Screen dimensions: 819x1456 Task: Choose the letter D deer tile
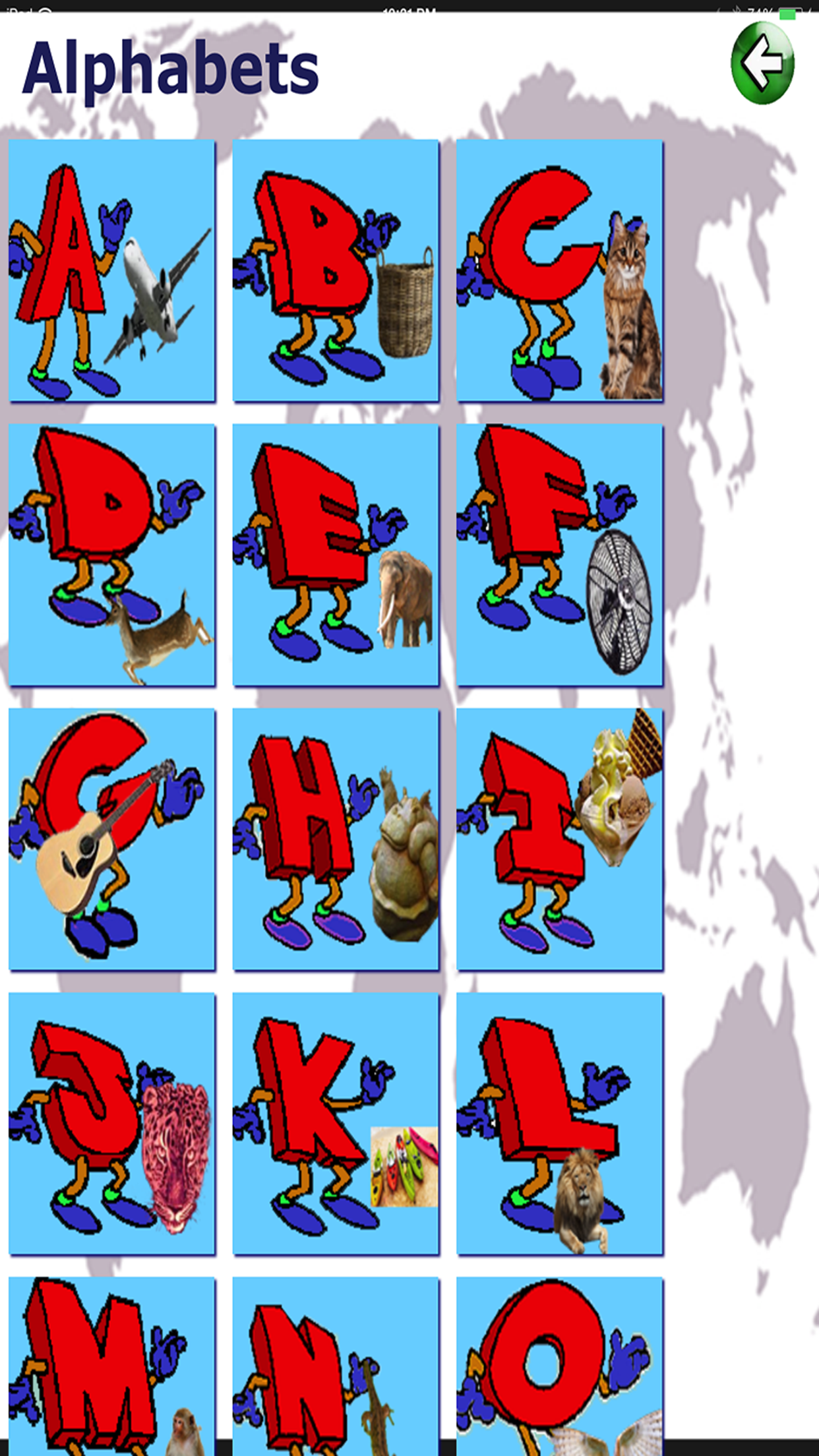click(x=112, y=555)
